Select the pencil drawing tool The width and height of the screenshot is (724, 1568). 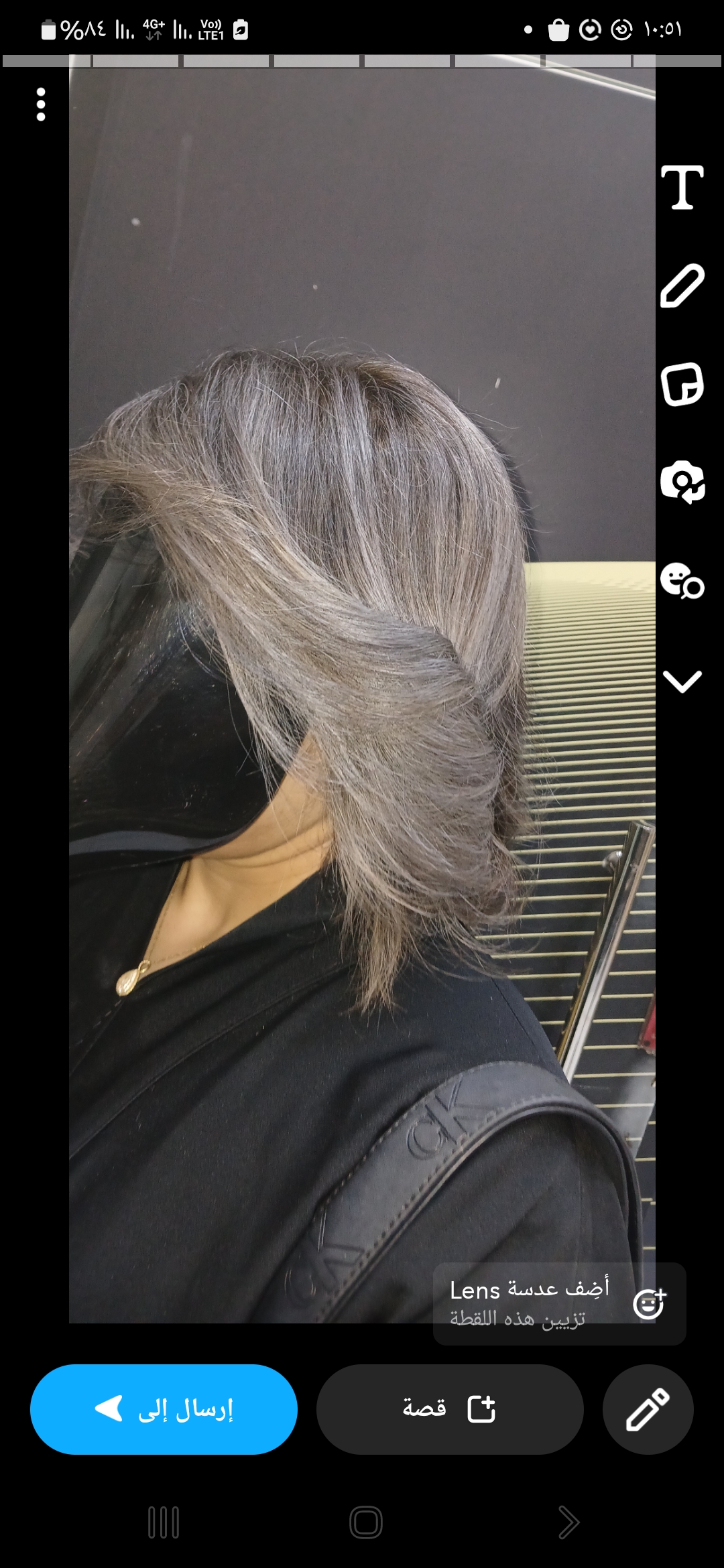click(x=682, y=286)
